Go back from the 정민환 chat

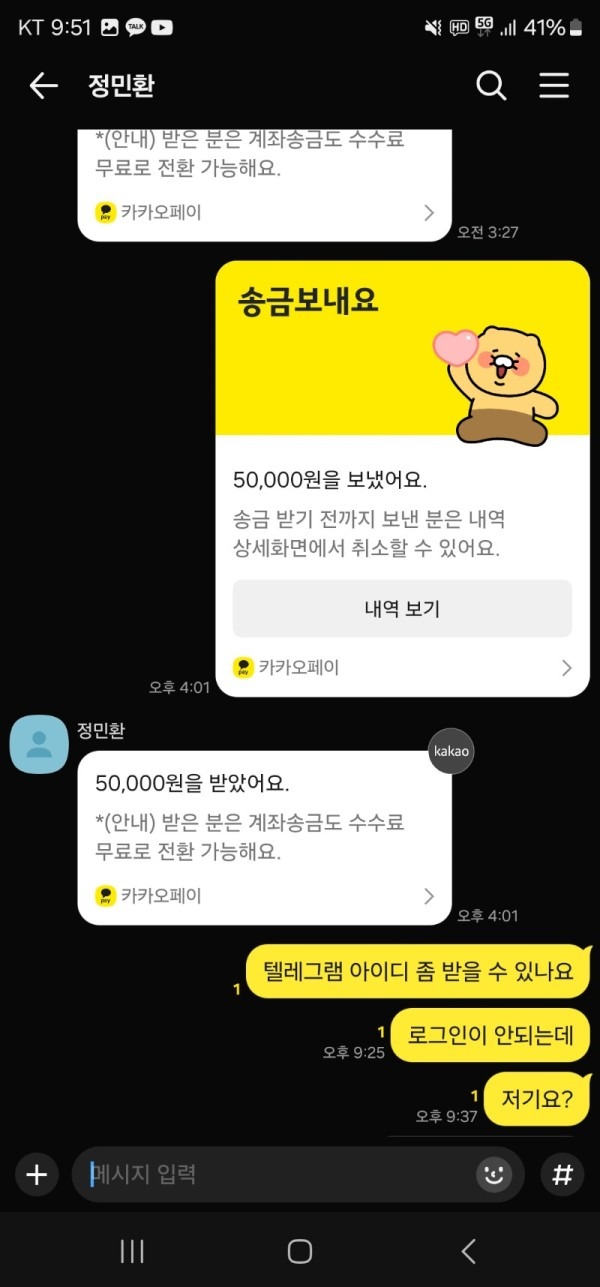tap(43, 86)
